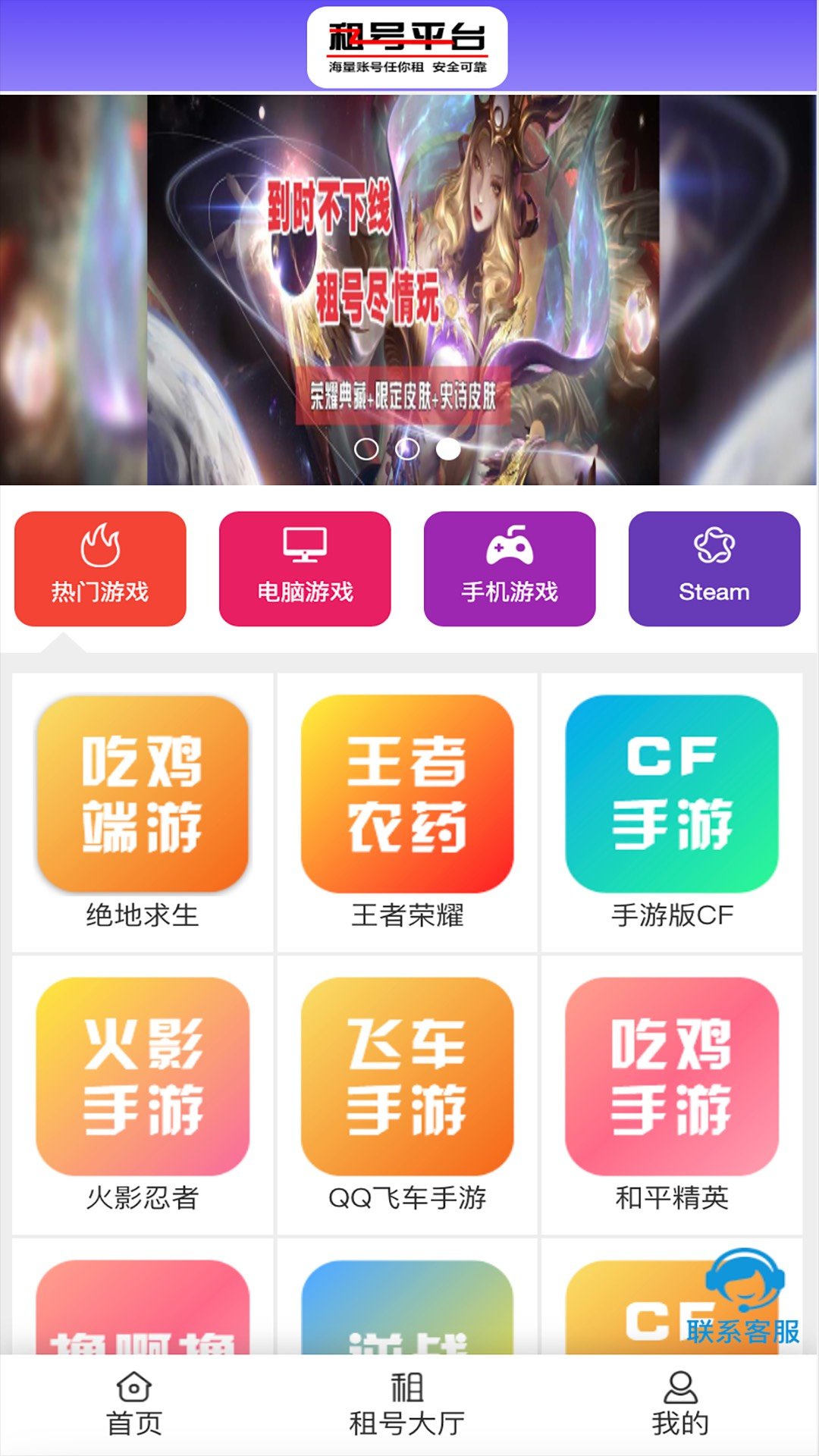
Task: Open the 火影忍者 game tile
Action: pyautogui.click(x=143, y=1094)
